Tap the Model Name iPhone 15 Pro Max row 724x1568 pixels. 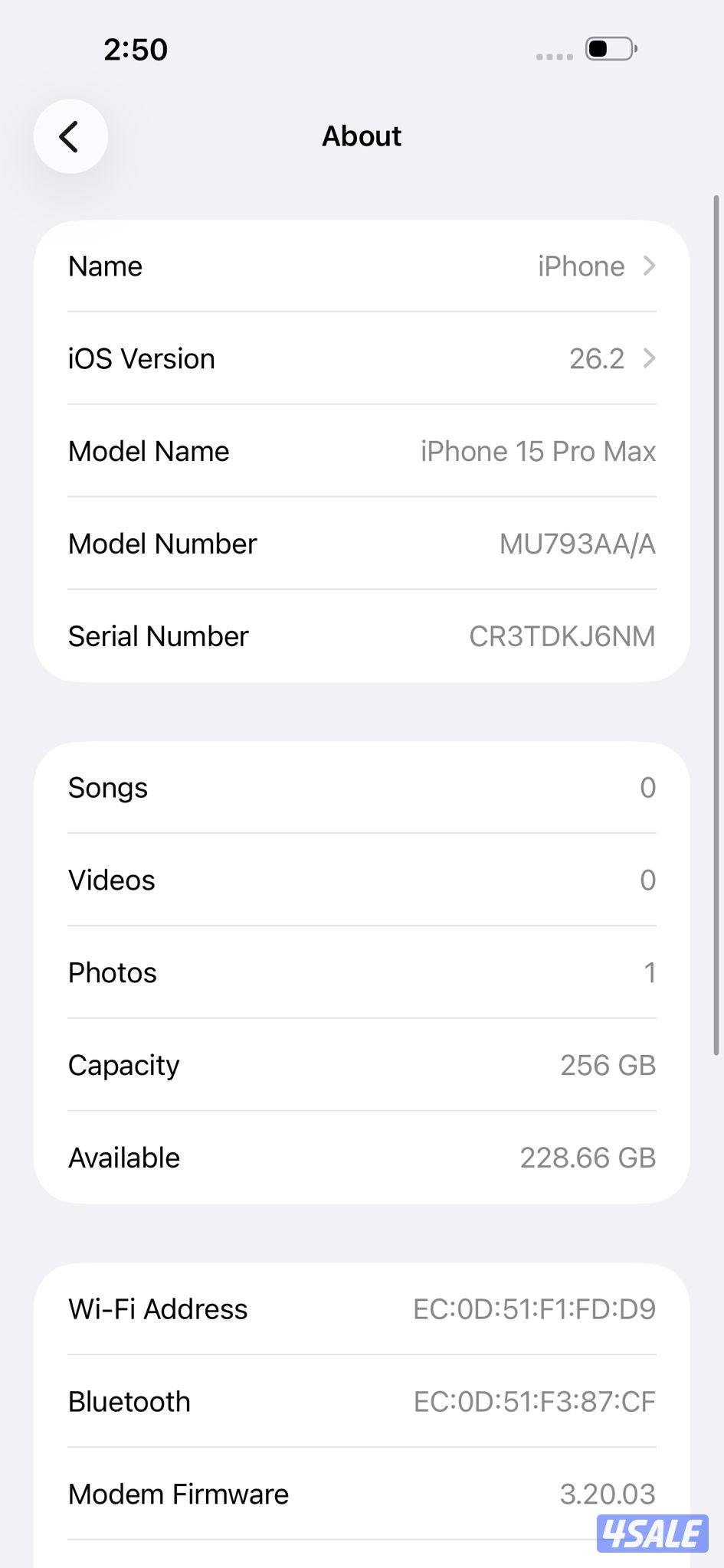pos(362,451)
